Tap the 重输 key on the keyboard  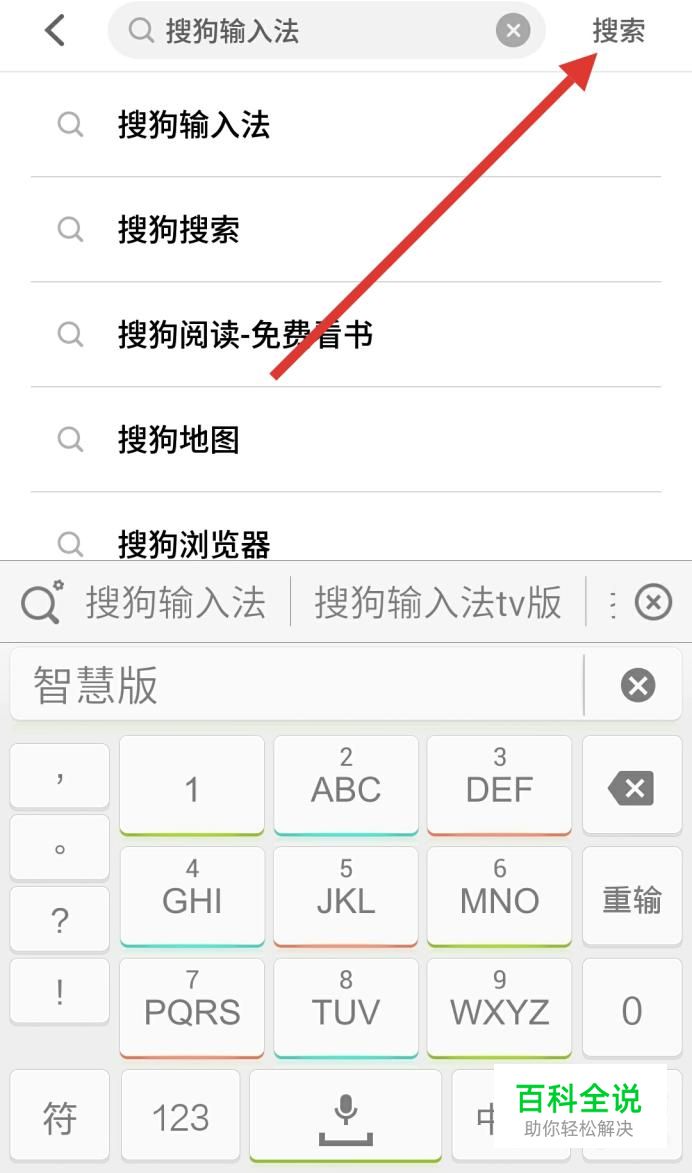tap(631, 900)
